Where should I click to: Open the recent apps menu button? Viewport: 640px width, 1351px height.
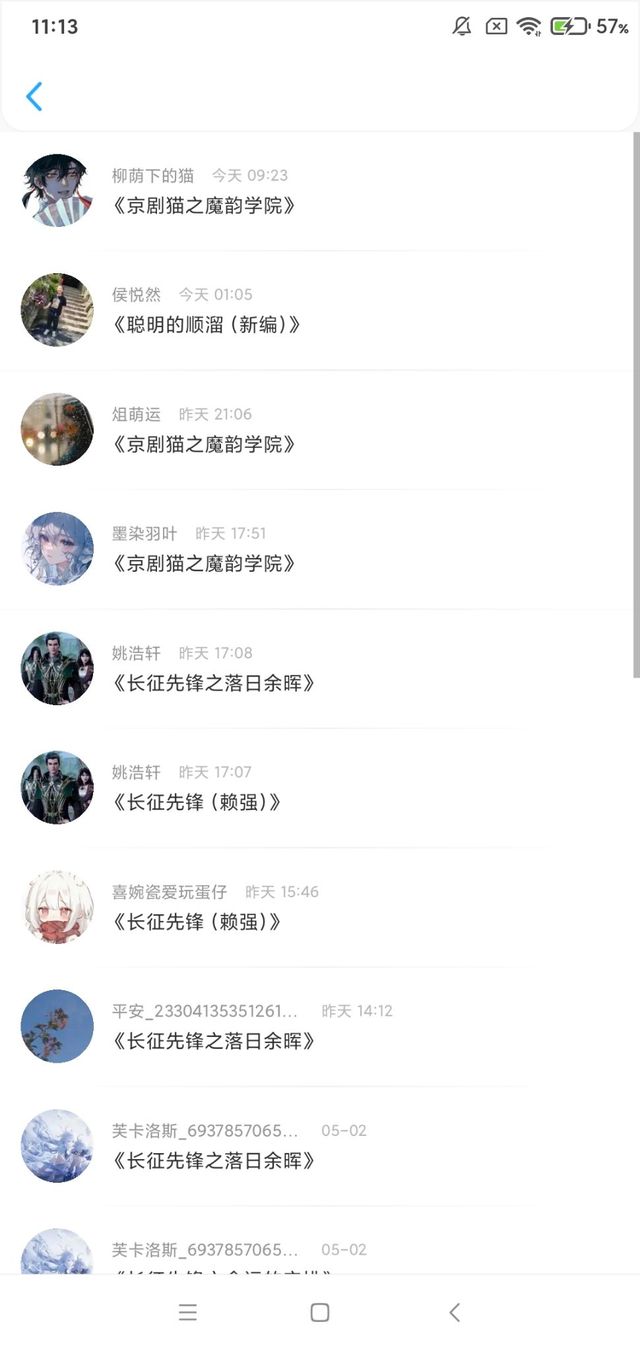187,1312
